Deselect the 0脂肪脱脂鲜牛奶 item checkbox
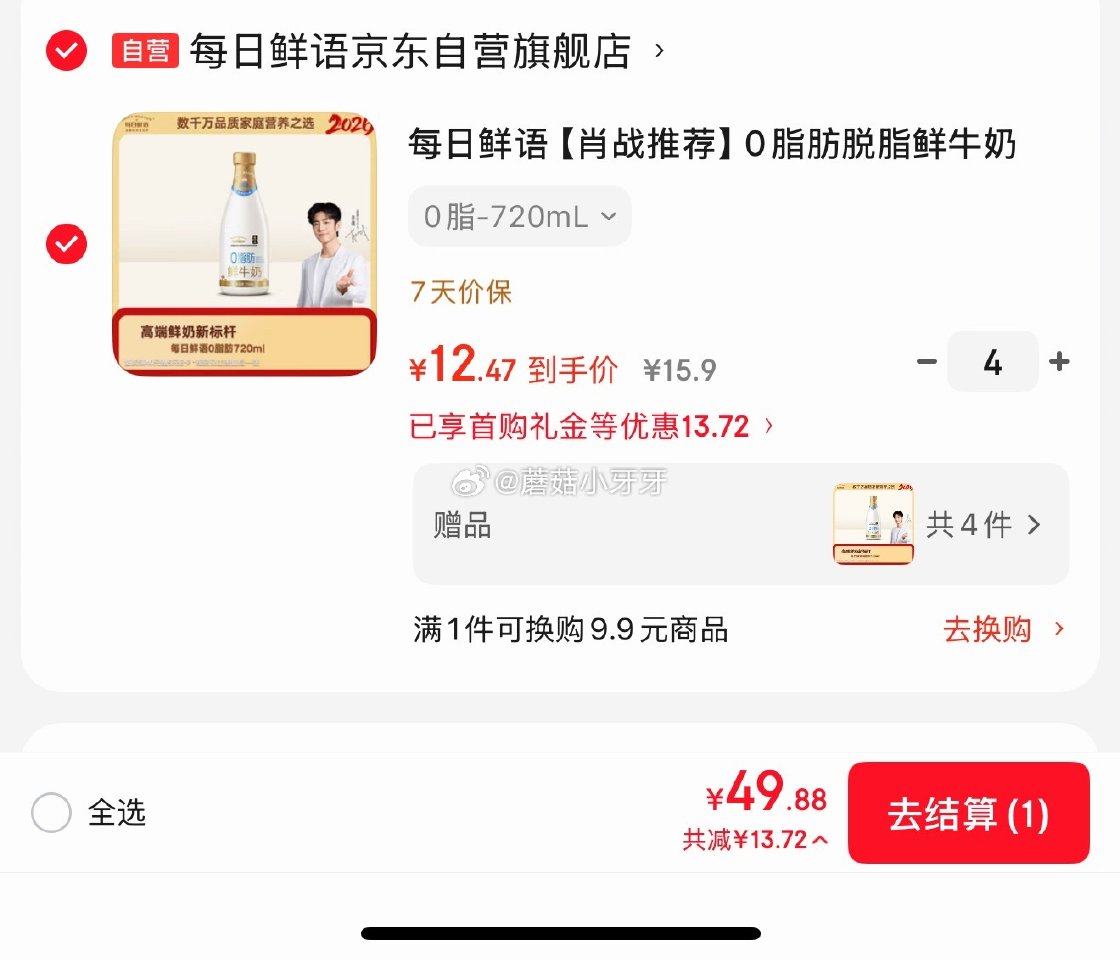The image size is (1120, 960). (x=66, y=244)
